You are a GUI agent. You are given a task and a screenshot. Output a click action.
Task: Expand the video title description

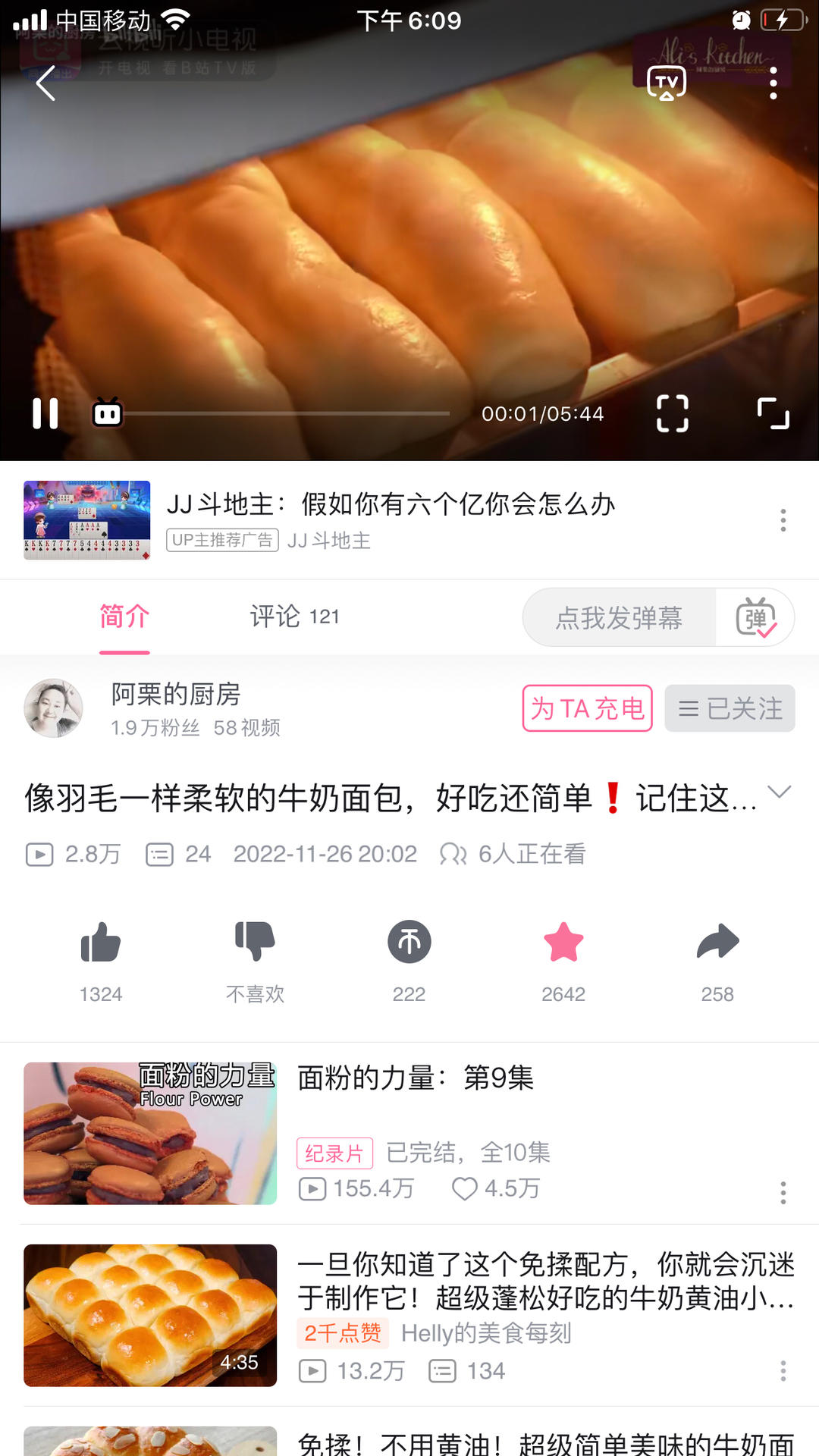[779, 792]
